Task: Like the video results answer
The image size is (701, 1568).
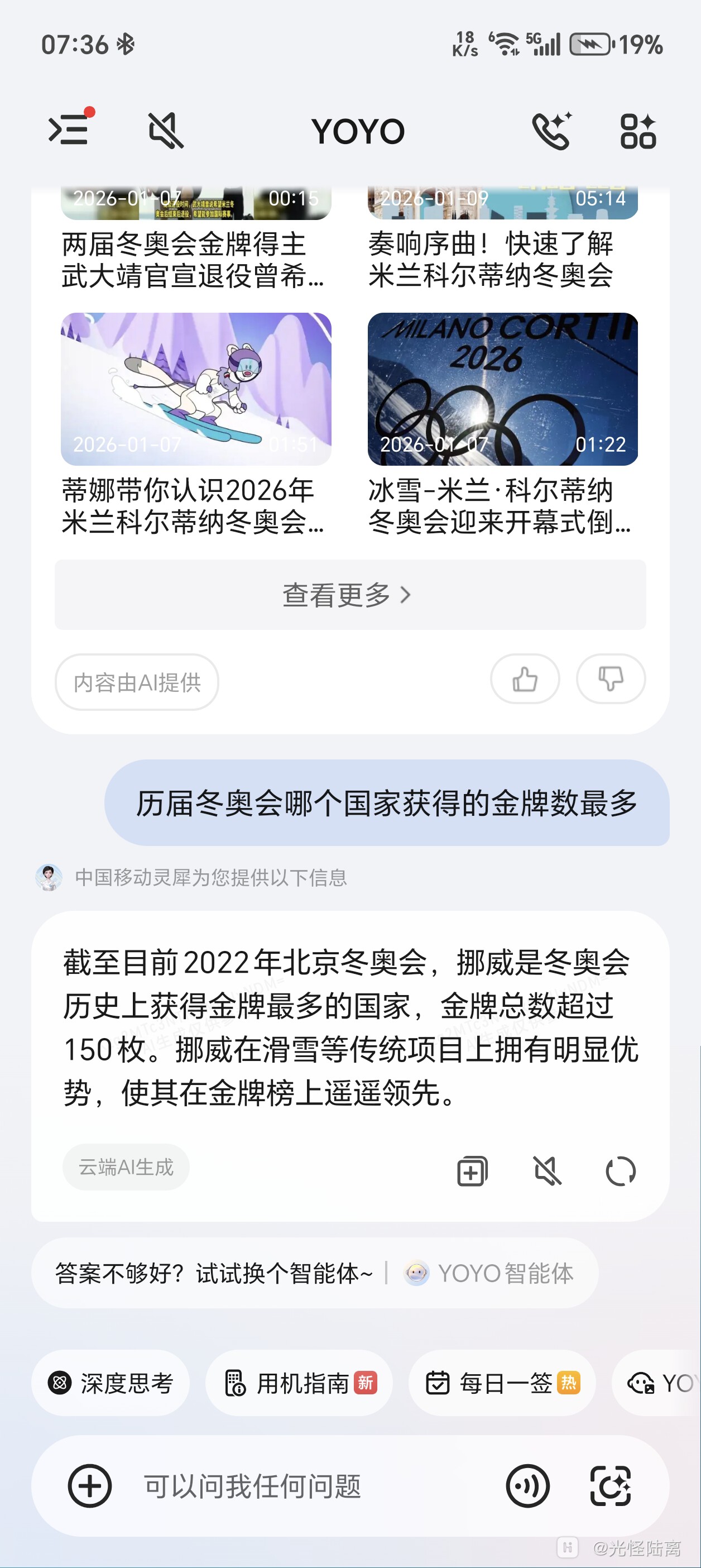Action: pos(525,680)
